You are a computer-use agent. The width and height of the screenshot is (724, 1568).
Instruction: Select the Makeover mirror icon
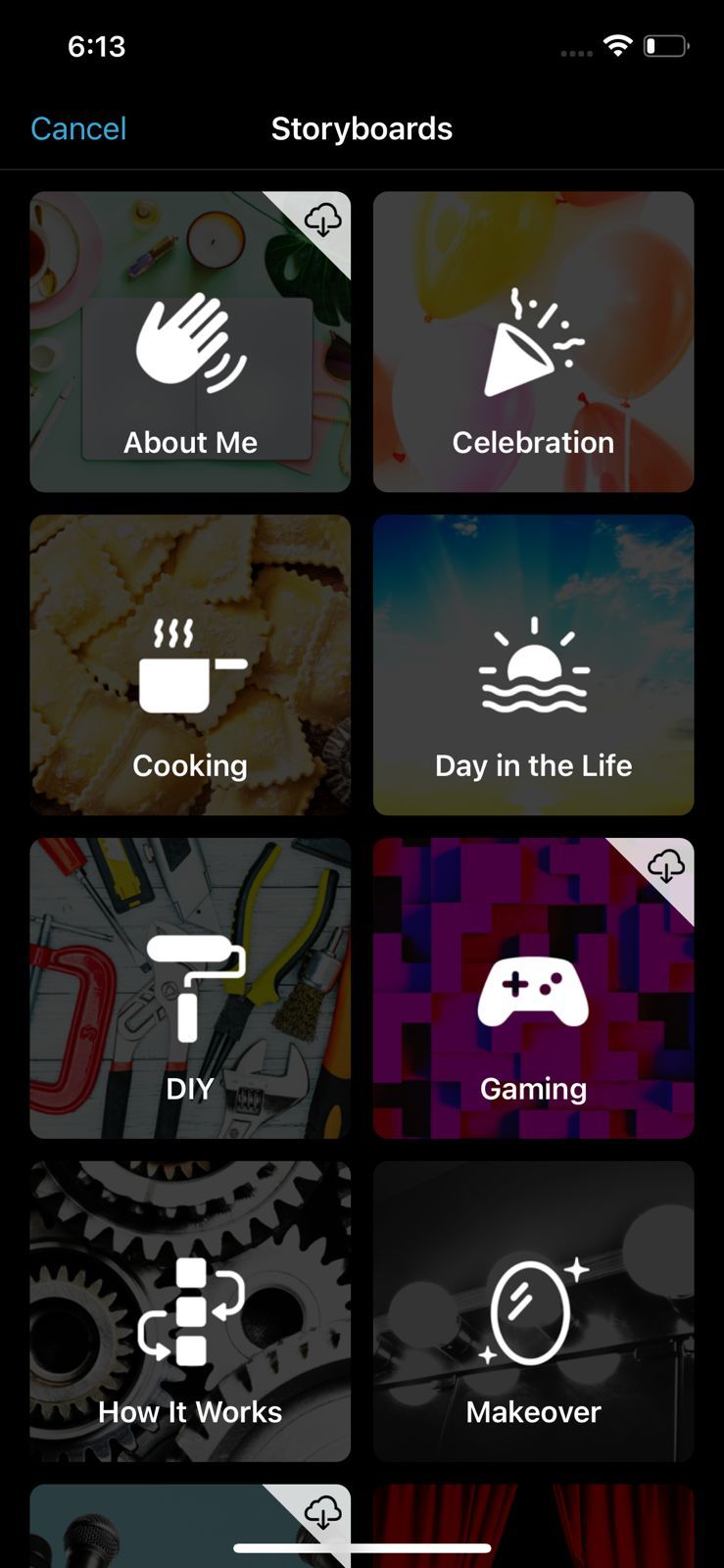coord(533,1313)
